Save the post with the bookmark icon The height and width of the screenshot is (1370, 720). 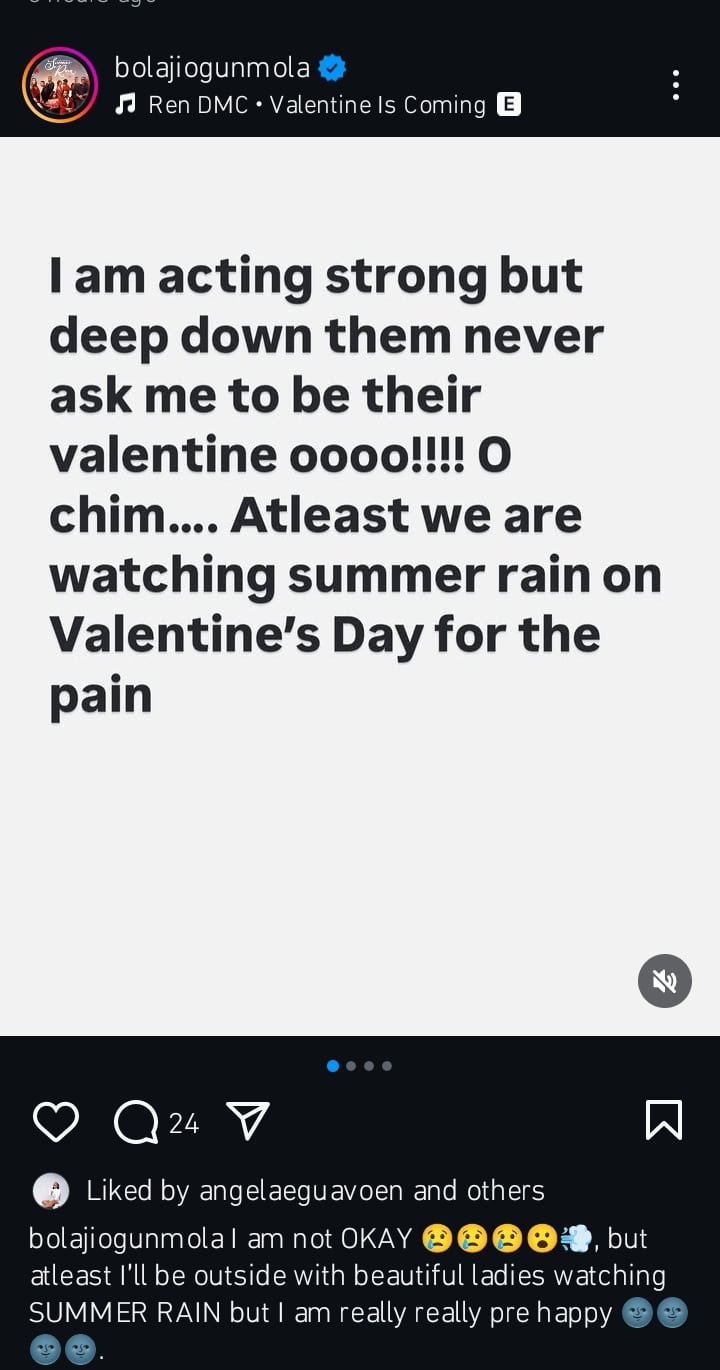[x=666, y=1121]
